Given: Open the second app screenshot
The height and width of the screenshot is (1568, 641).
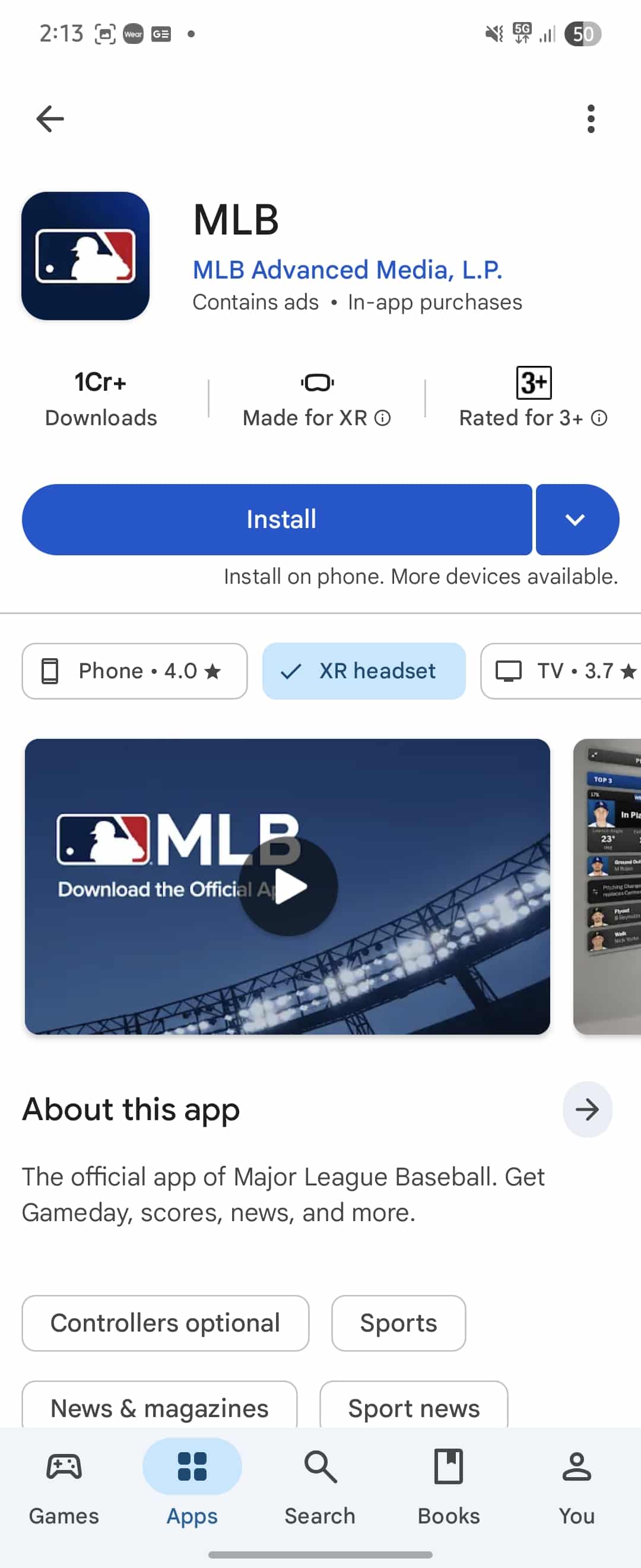Looking at the screenshot, I should [608, 886].
